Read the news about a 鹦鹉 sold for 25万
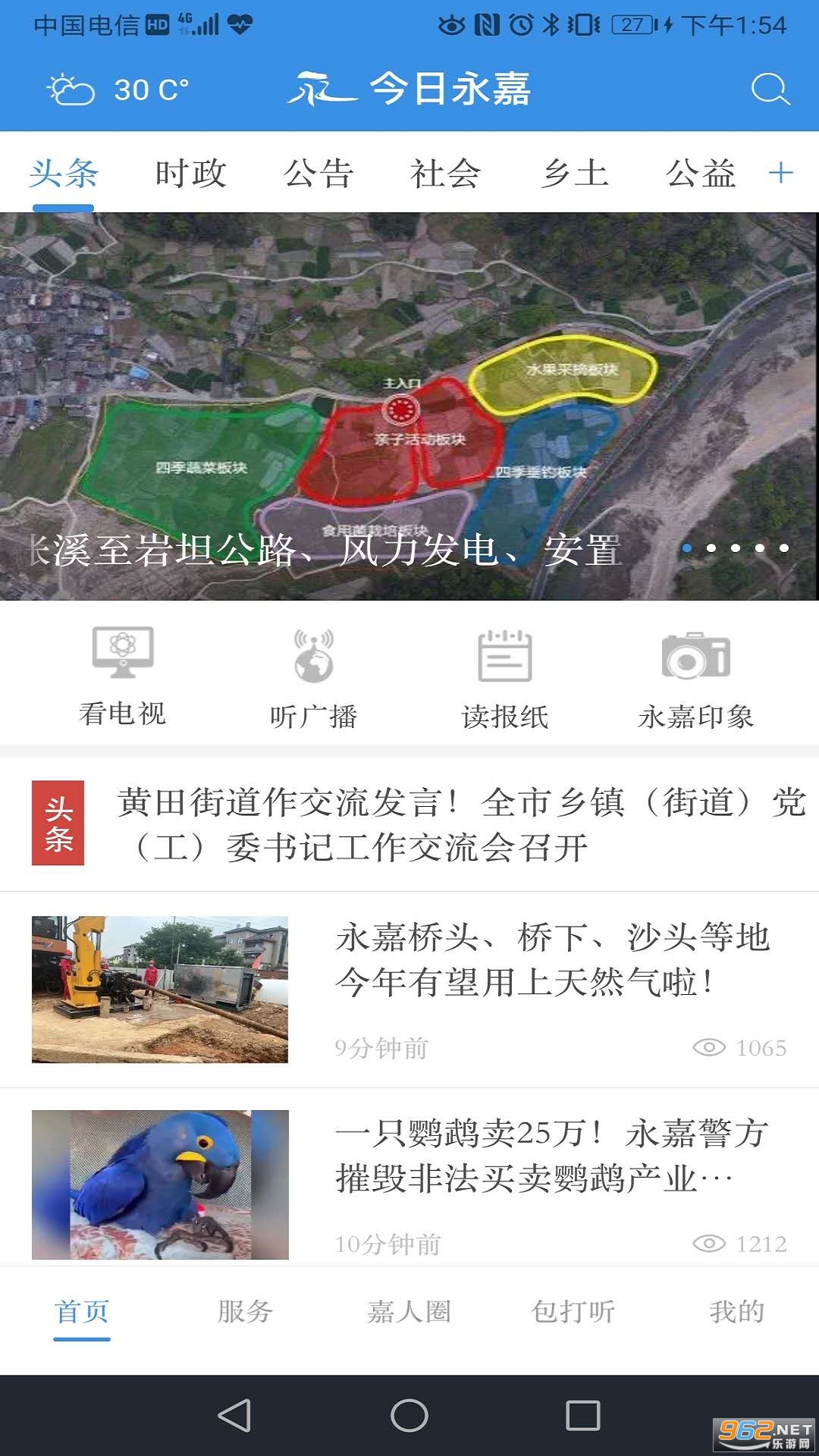The image size is (819, 1456). coord(409,1184)
